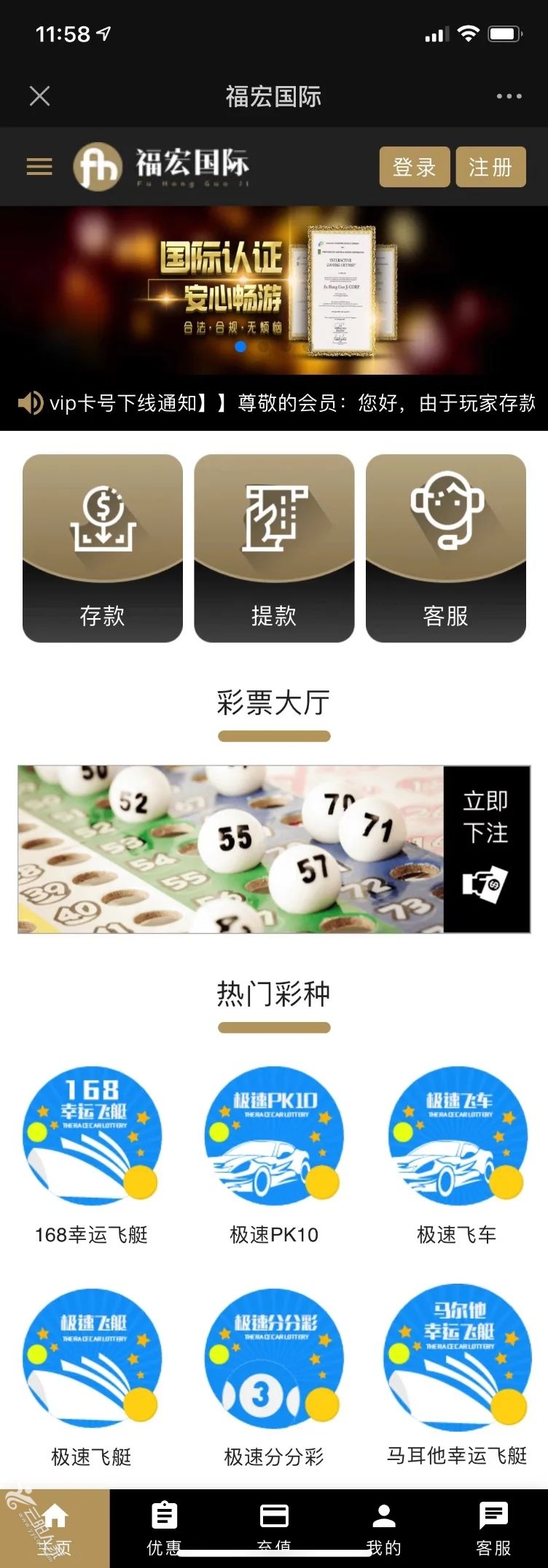Close the 福宏国际 webview page
548x1568 pixels.
tap(39, 96)
